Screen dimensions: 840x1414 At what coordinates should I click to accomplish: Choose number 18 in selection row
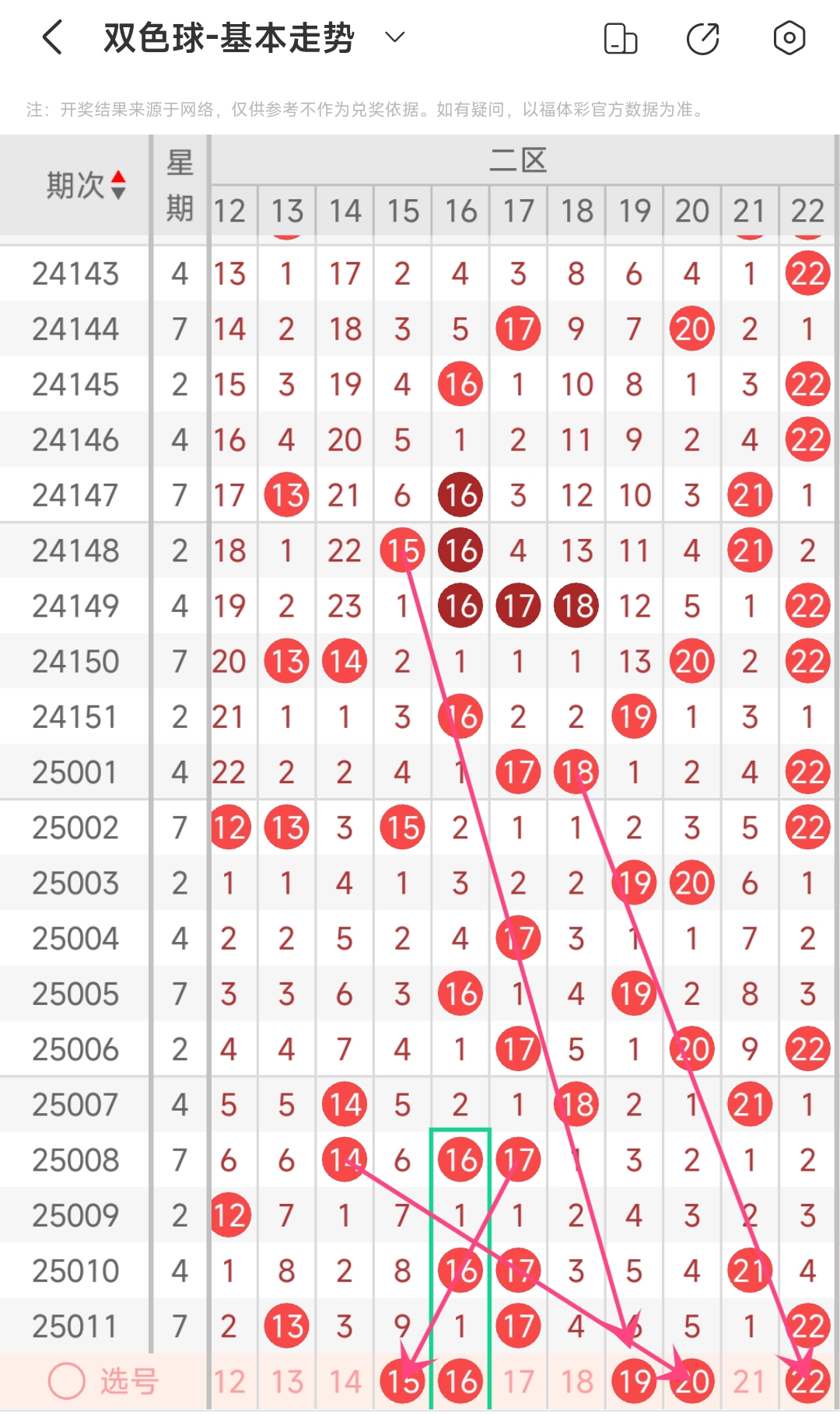(576, 1382)
